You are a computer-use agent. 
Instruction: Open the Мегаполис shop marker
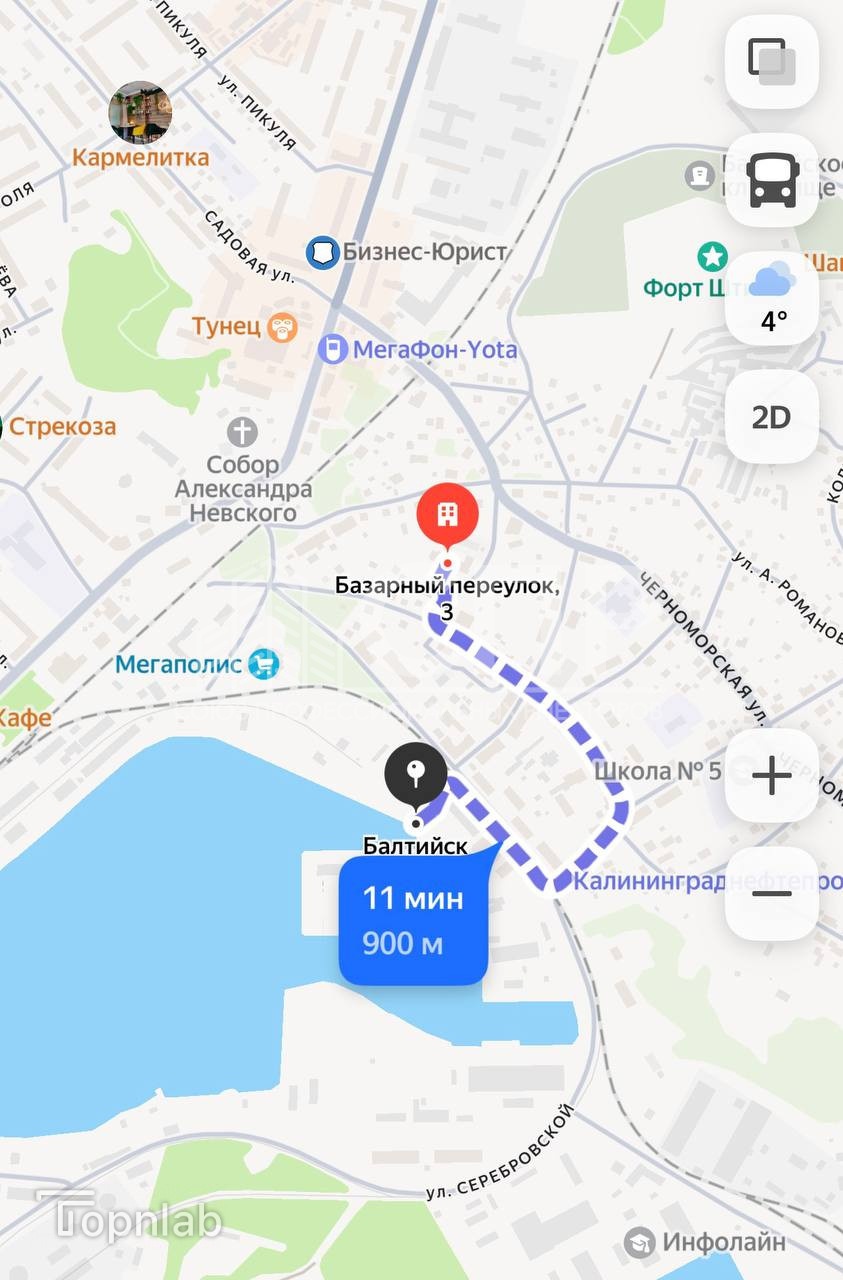265,663
